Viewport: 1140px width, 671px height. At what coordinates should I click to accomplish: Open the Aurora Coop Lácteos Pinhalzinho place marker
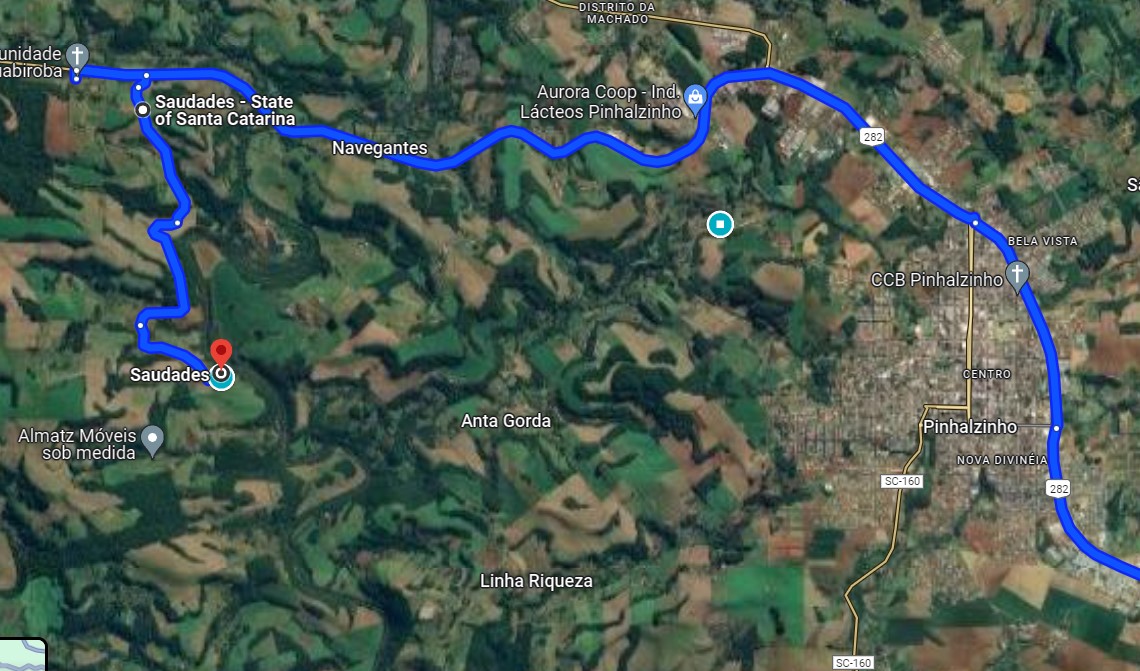pos(695,97)
